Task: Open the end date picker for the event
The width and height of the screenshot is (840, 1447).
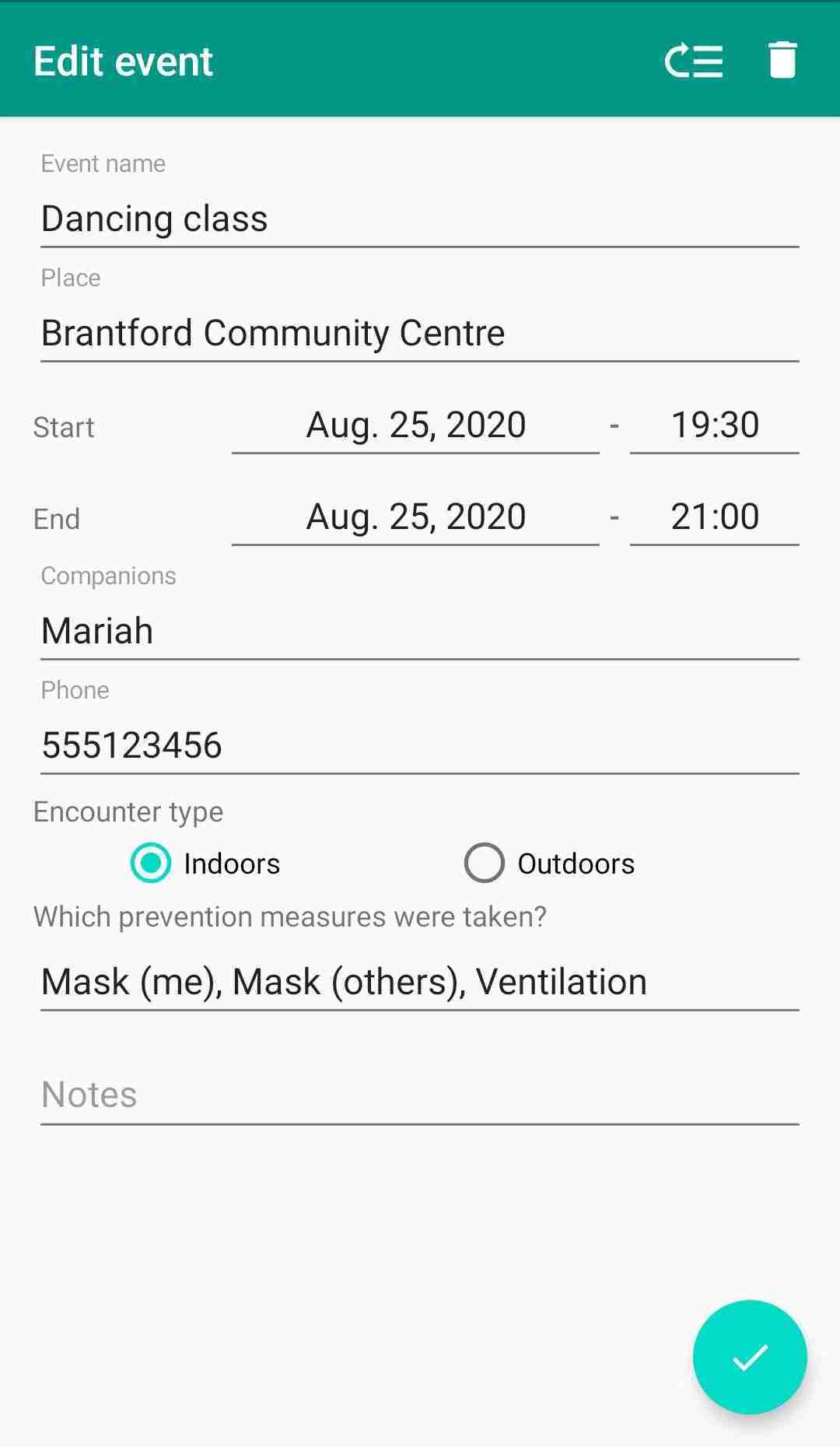Action: pyautogui.click(x=415, y=515)
